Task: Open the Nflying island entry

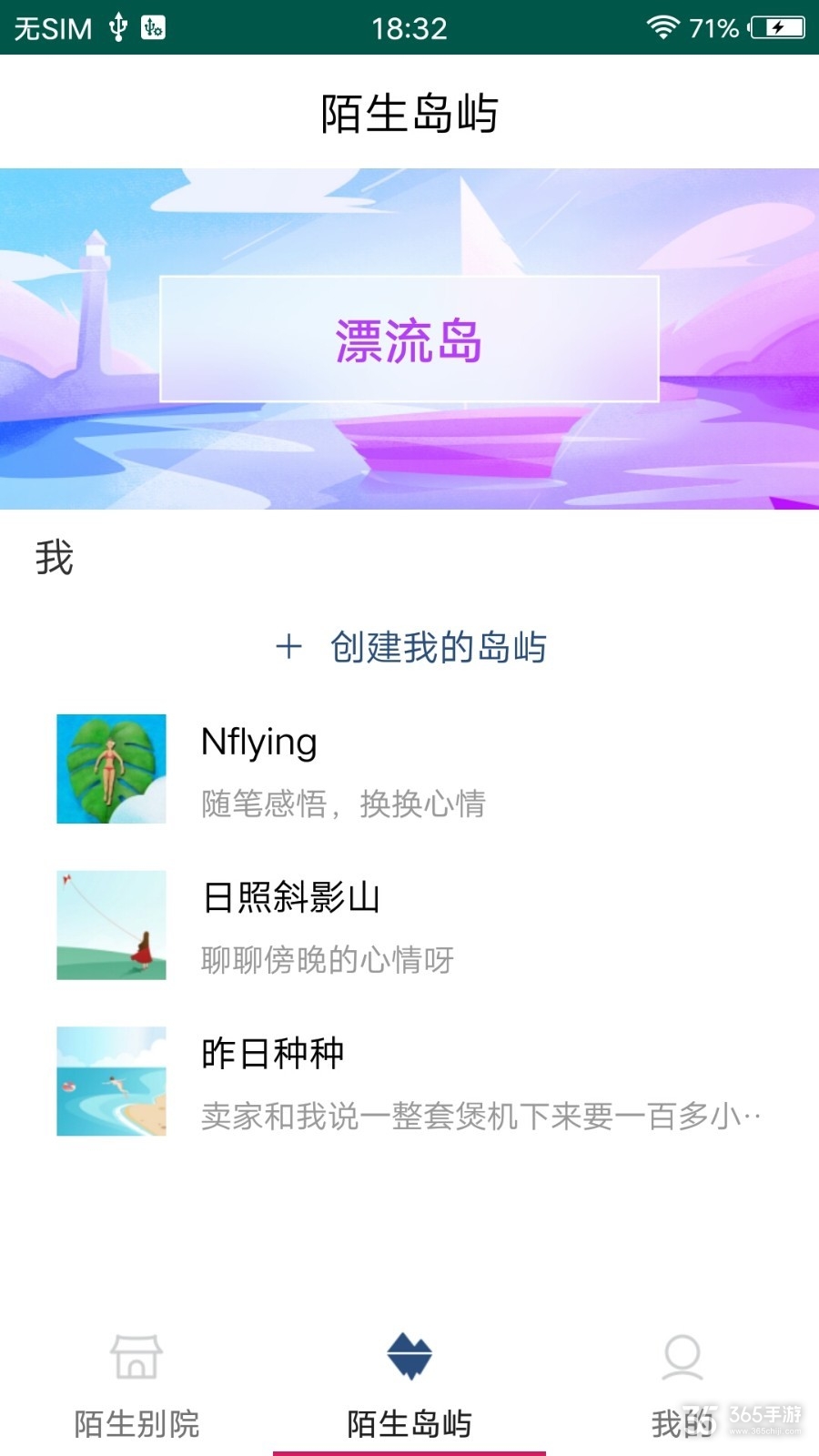Action: [x=409, y=769]
